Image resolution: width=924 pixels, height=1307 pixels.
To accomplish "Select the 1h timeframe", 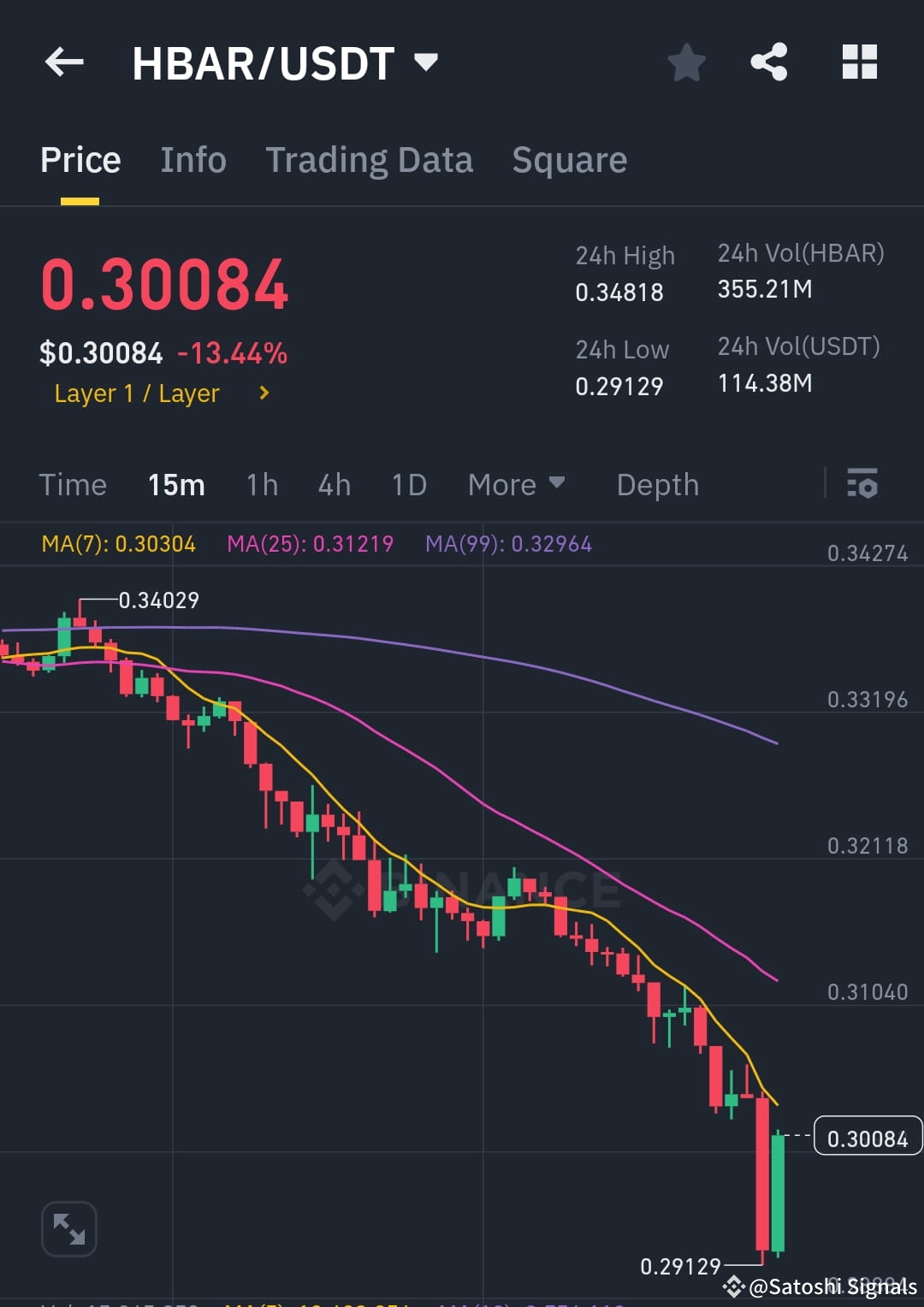I will coord(261,484).
